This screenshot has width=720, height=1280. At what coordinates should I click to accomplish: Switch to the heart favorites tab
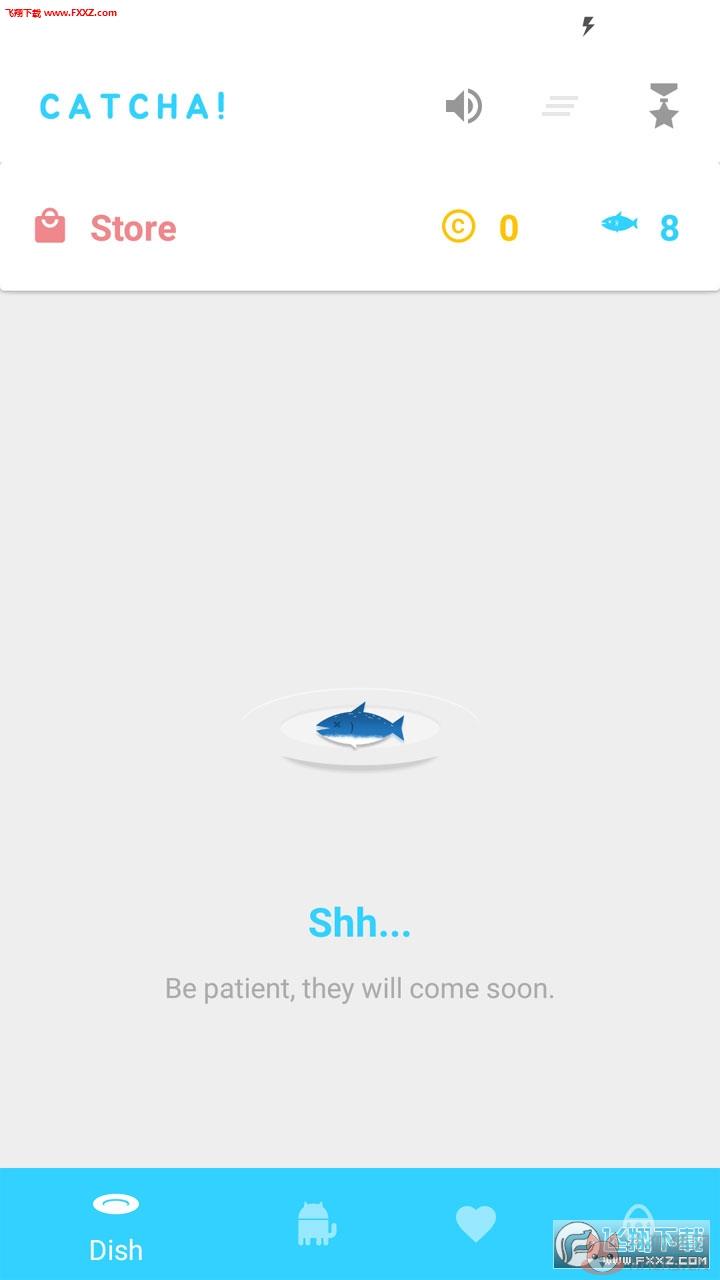click(476, 1224)
